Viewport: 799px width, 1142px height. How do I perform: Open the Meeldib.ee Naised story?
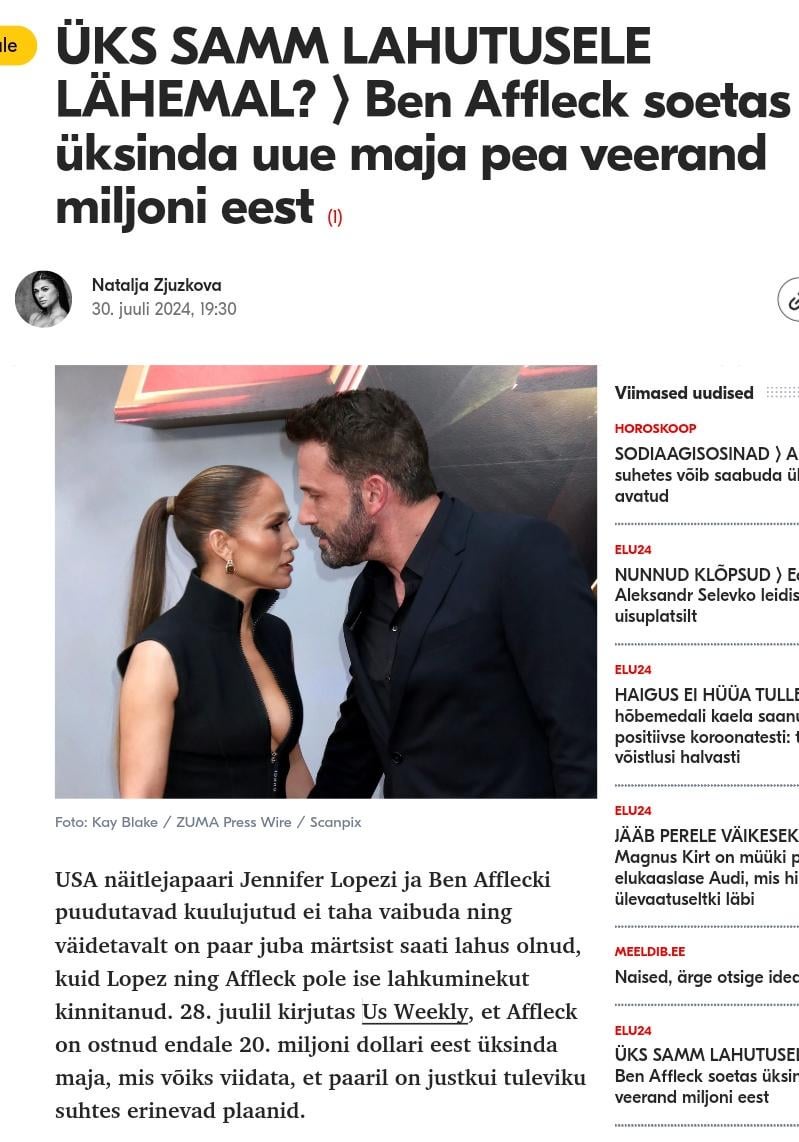click(706, 977)
